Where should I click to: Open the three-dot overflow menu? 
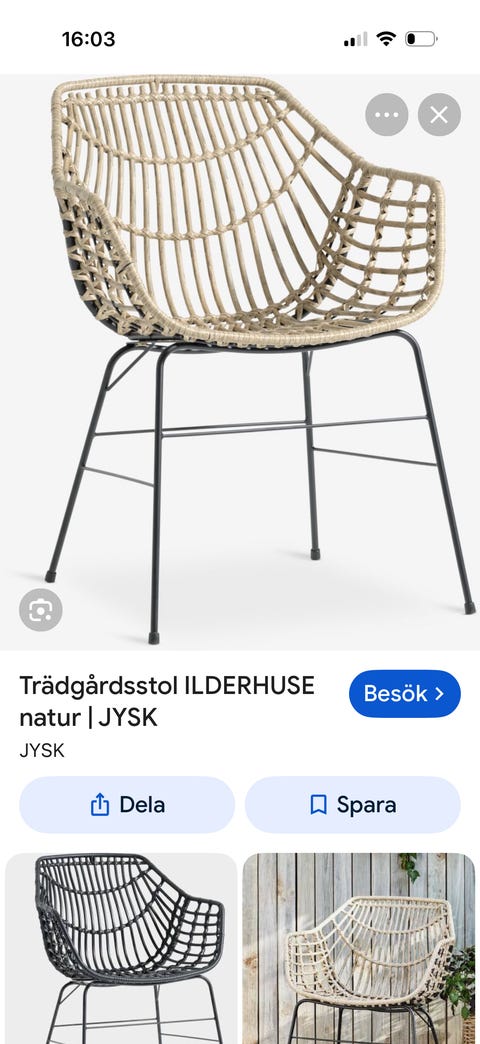pos(386,115)
